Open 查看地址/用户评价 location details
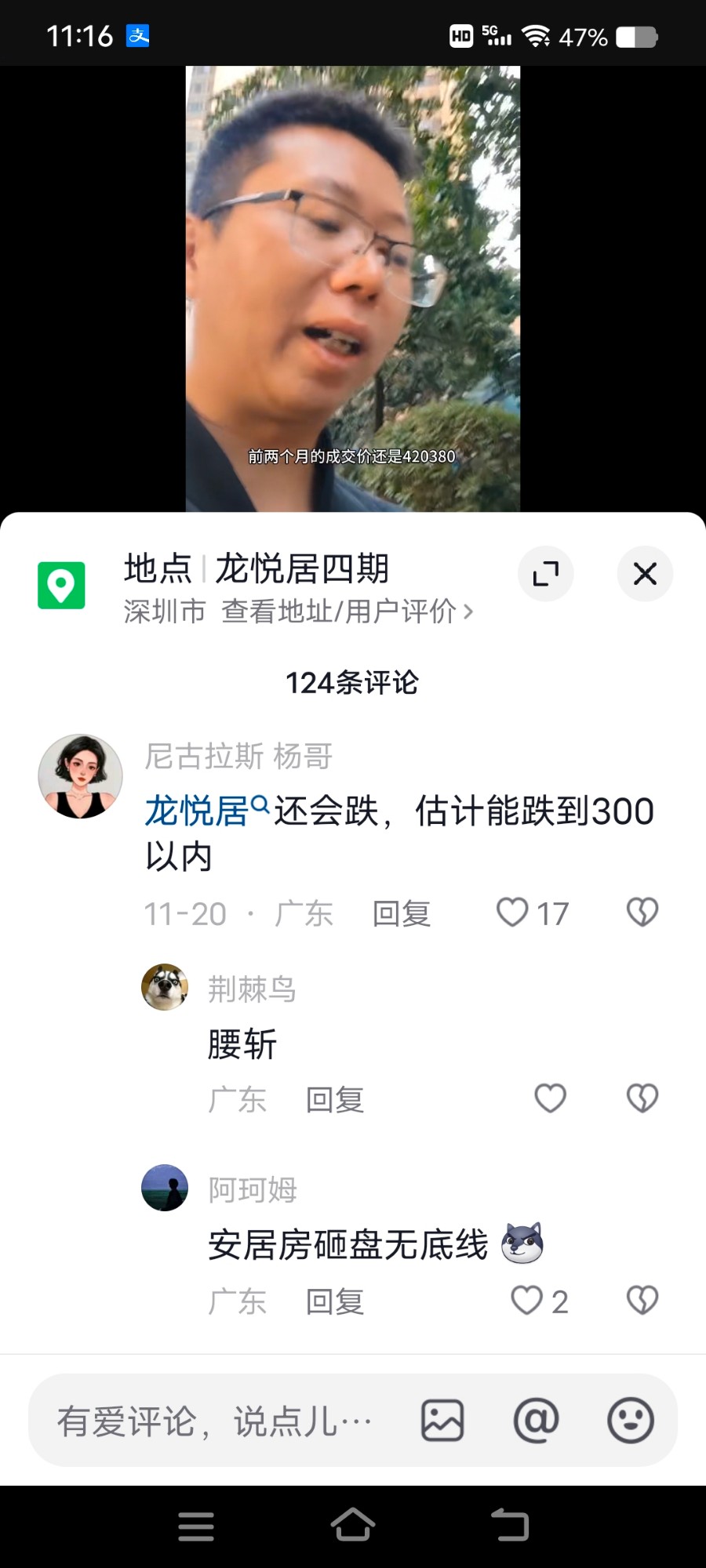This screenshot has height=1568, width=706. [347, 612]
